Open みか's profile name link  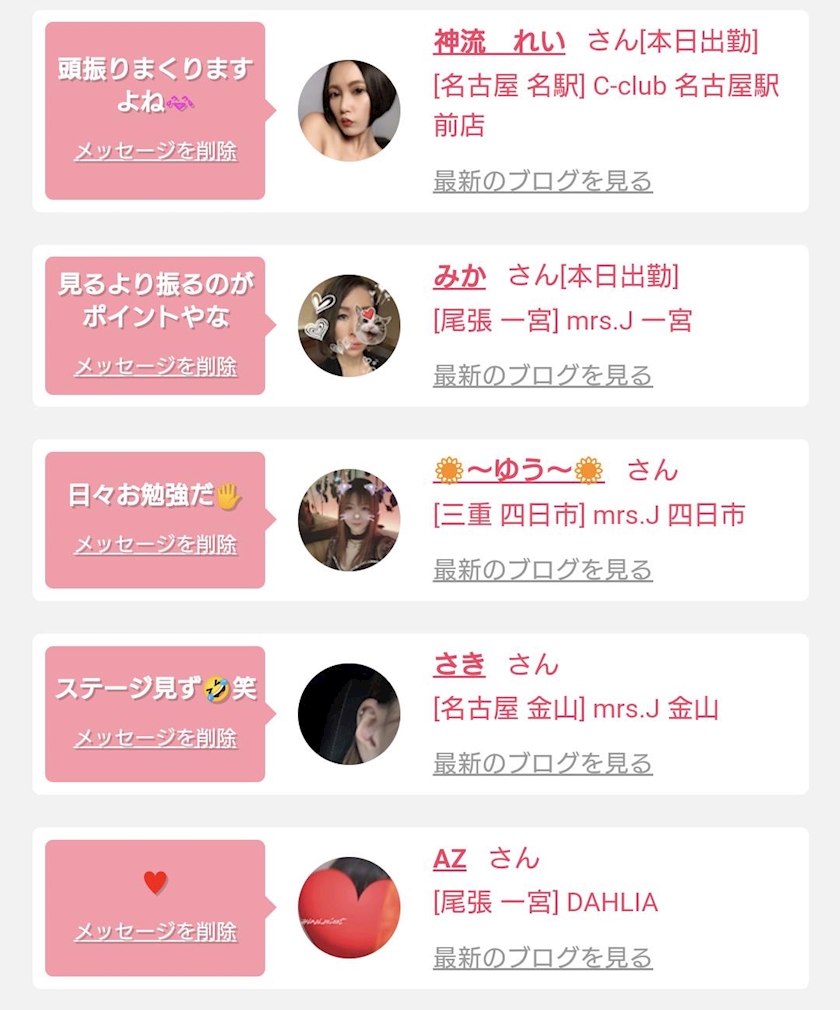pos(459,276)
